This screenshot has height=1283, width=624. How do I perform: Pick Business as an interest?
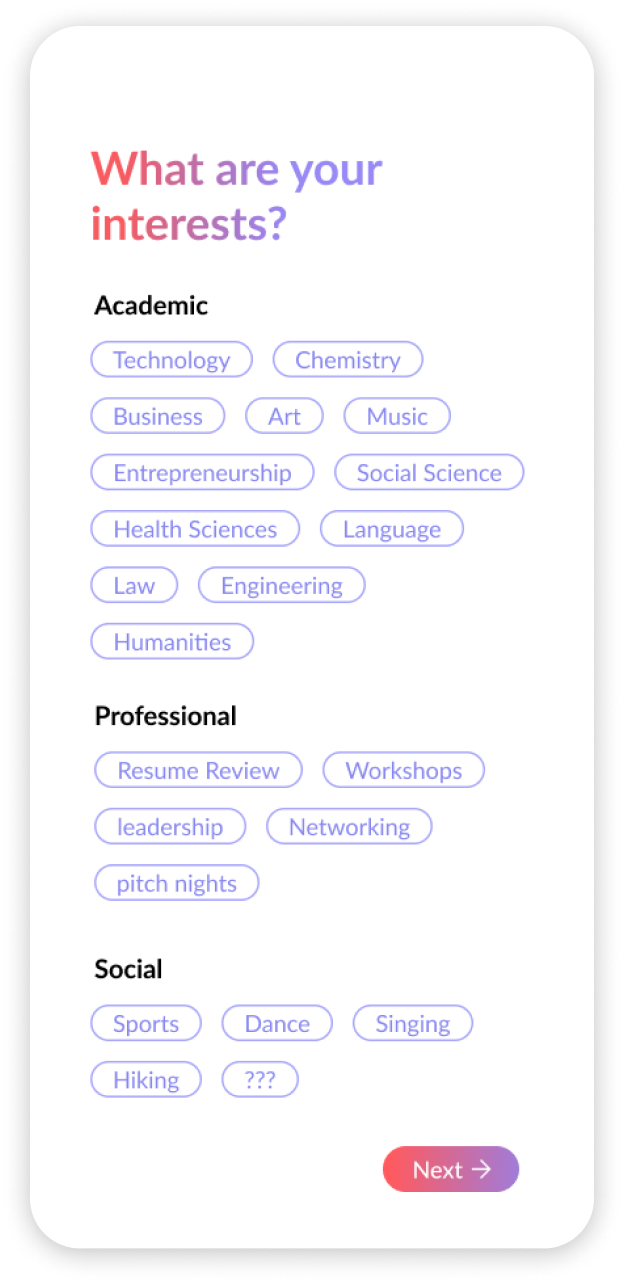[158, 416]
